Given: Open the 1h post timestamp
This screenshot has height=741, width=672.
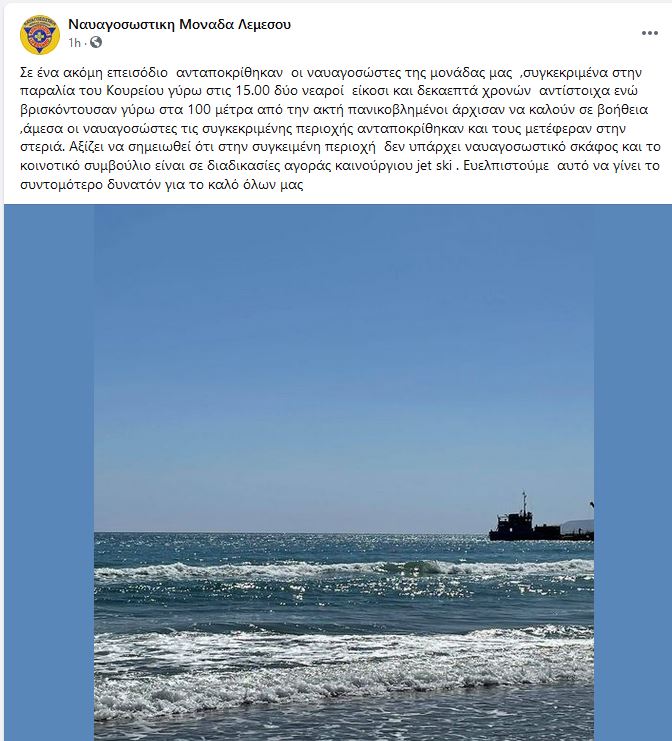Looking at the screenshot, I should [74, 44].
